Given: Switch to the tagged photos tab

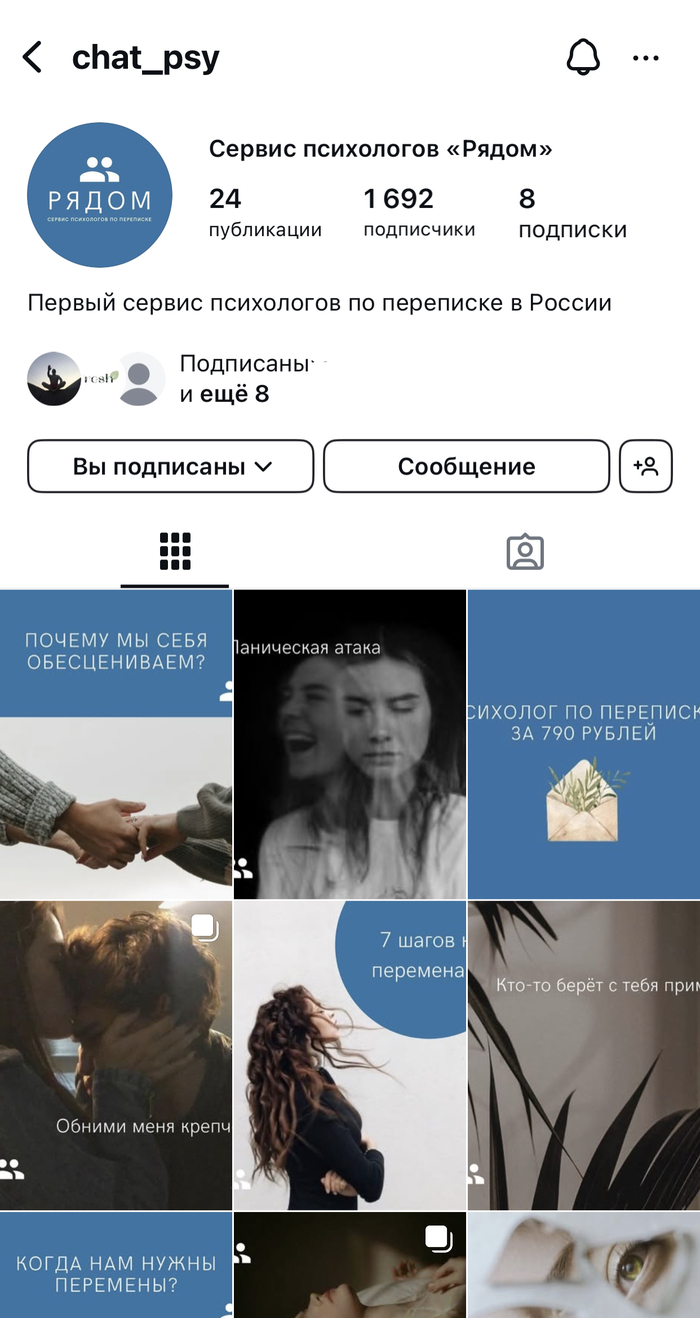Looking at the screenshot, I should tap(525, 551).
